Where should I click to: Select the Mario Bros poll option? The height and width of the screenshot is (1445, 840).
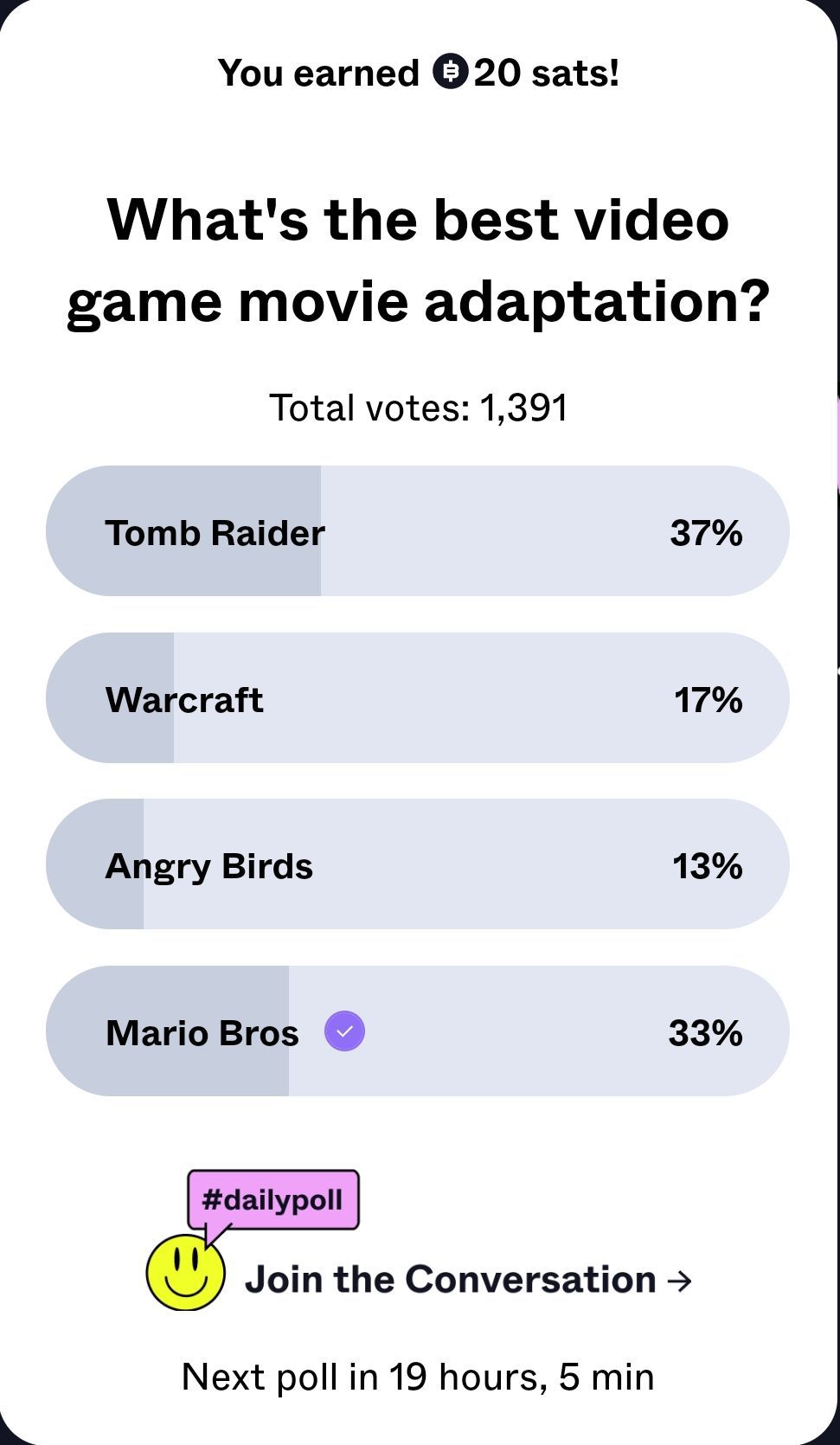(417, 1031)
